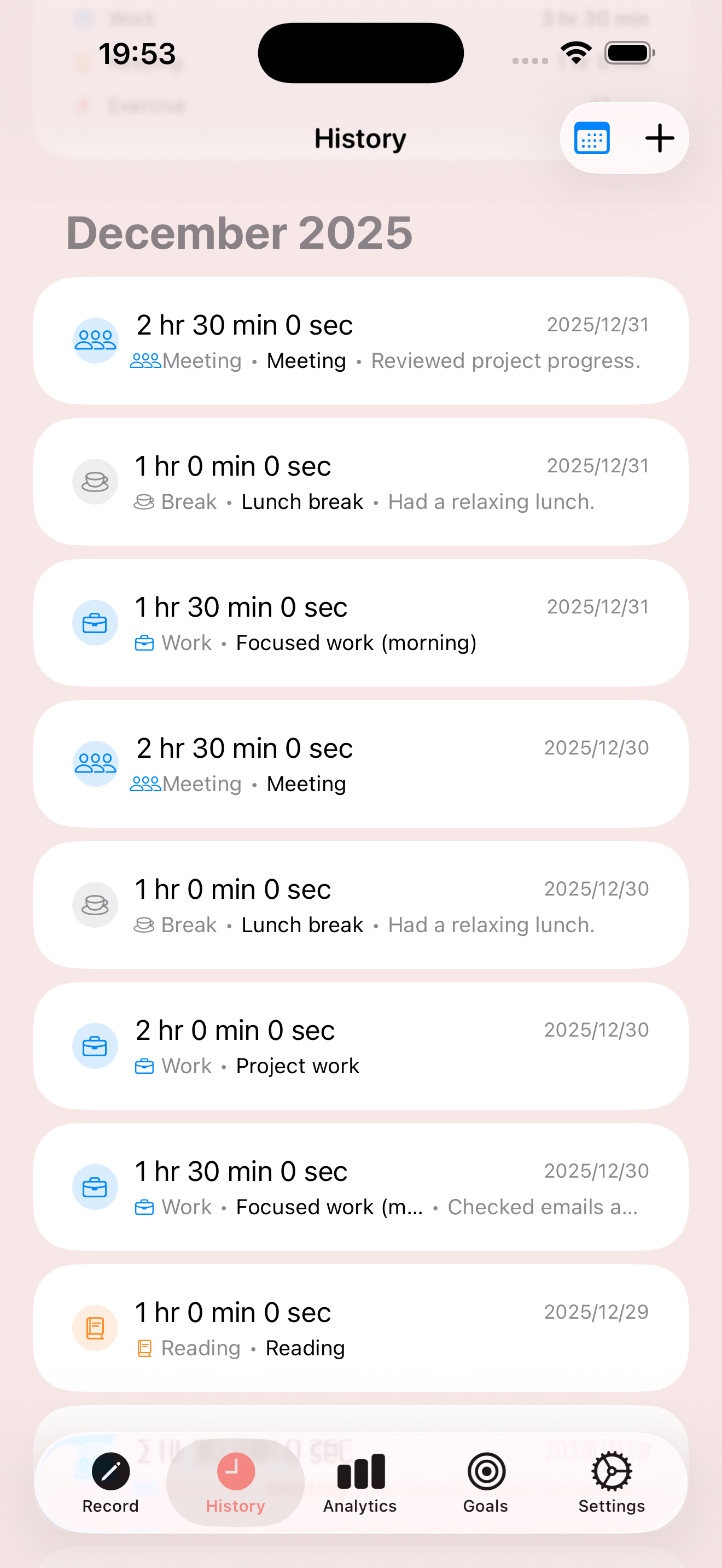The height and width of the screenshot is (1568, 722).
Task: Open the Lunch break entry from 2025/12/31
Action: click(x=361, y=482)
